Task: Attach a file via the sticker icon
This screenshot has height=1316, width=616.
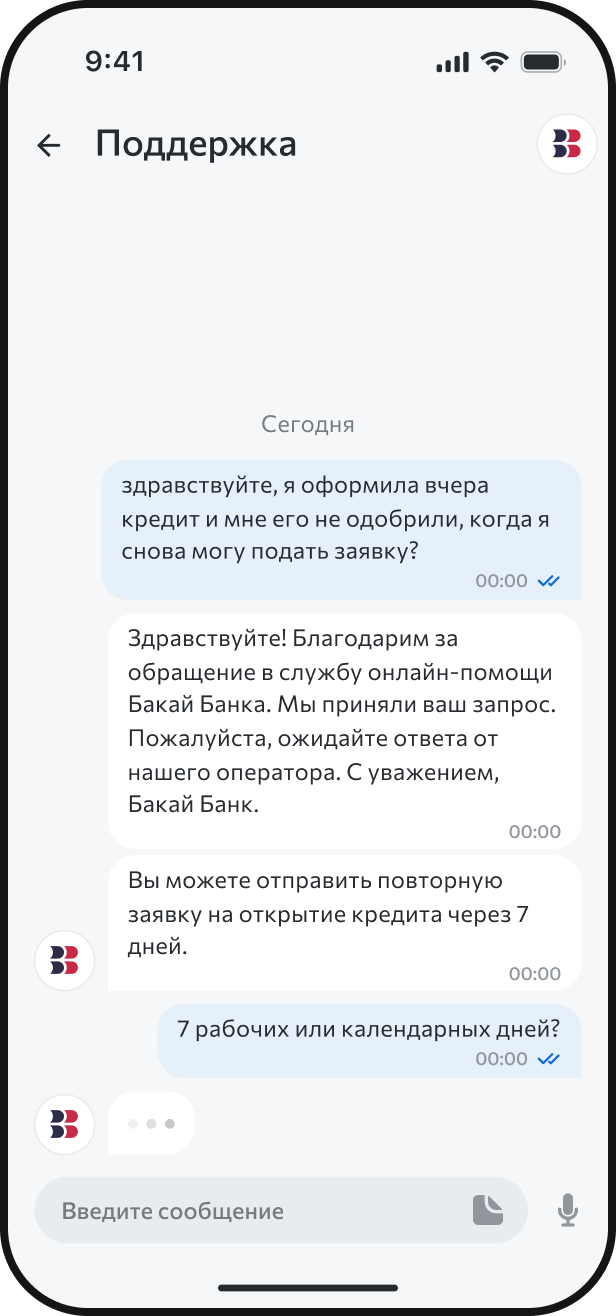Action: (x=488, y=1210)
